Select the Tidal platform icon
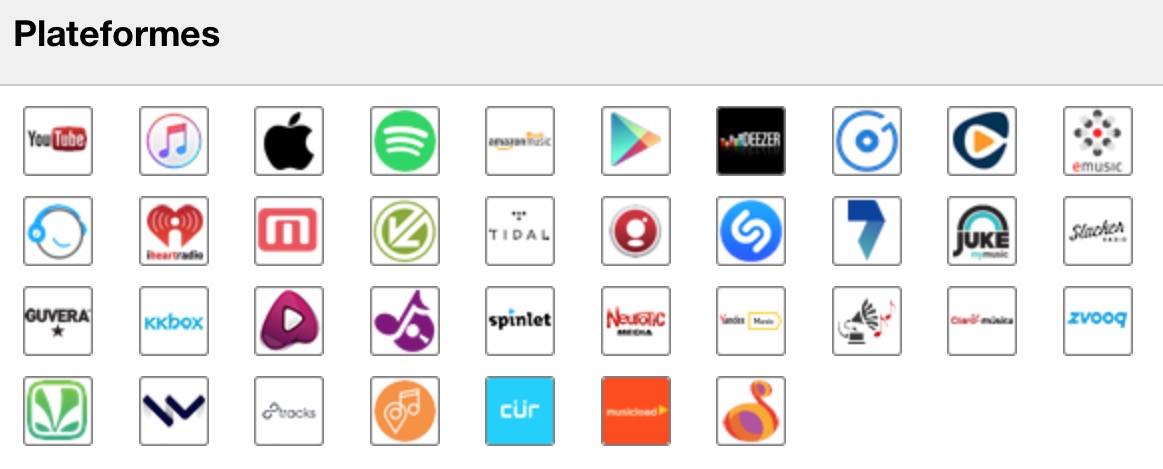 click(x=520, y=231)
